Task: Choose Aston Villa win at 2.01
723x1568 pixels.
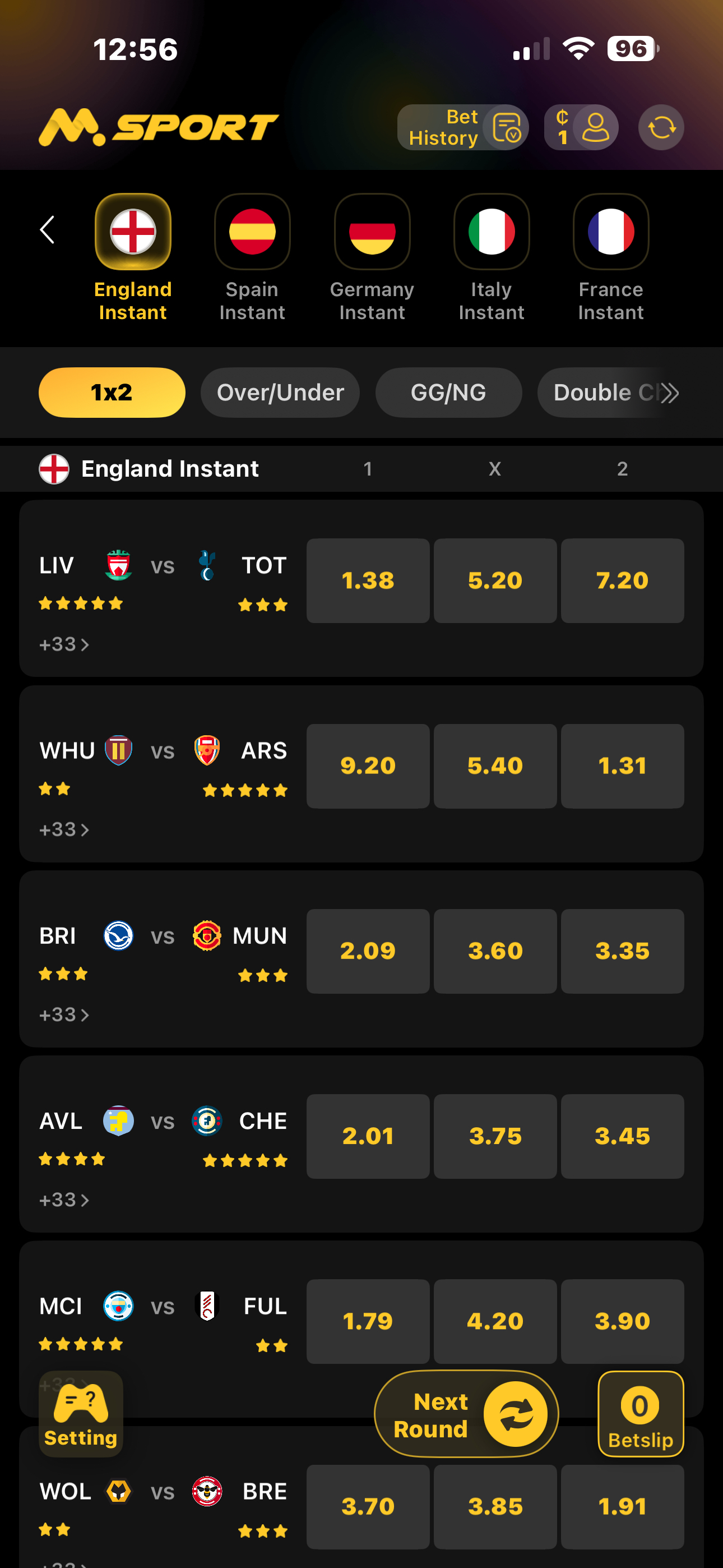Action: click(368, 1136)
